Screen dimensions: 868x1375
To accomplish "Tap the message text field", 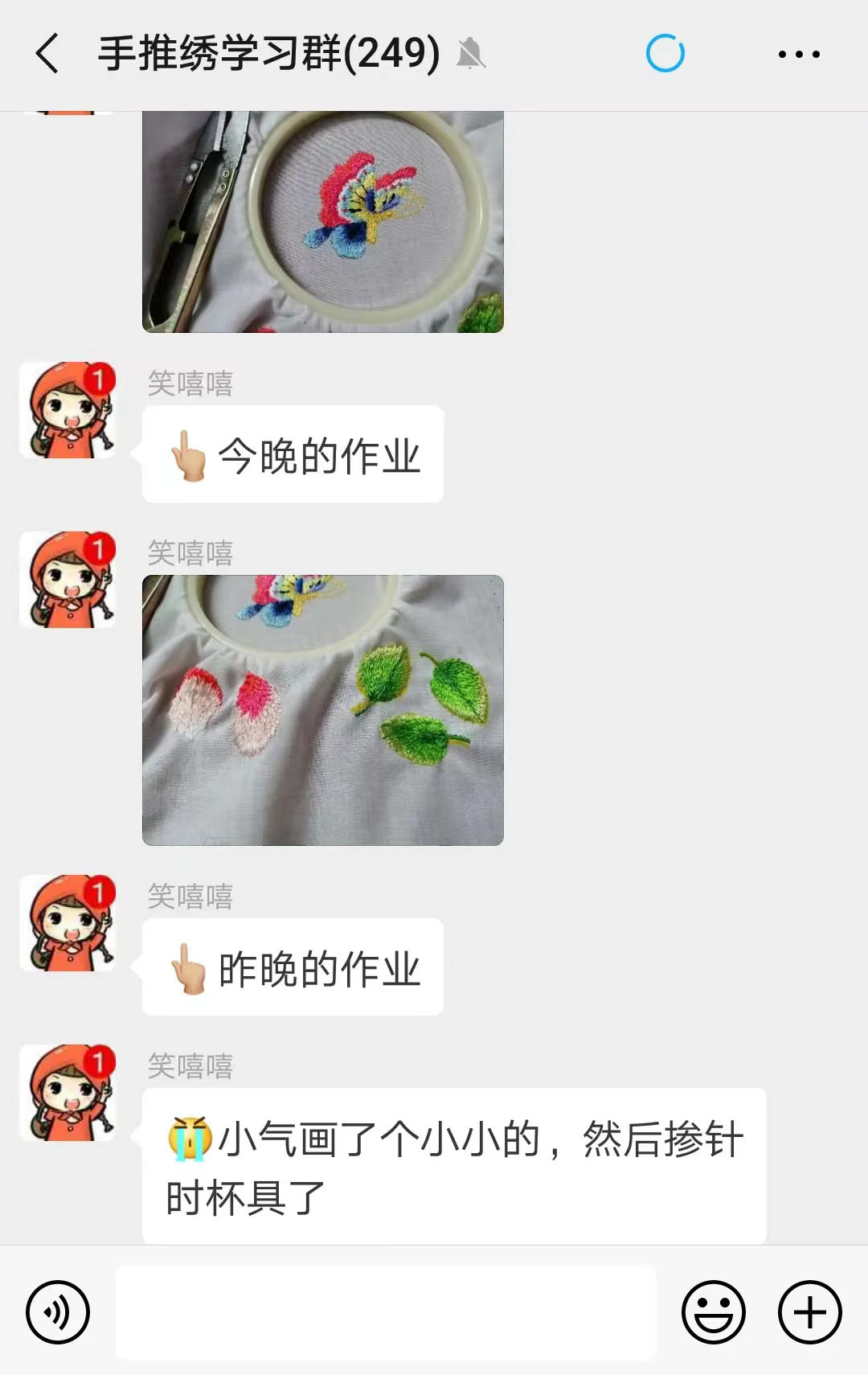I will (x=386, y=1311).
